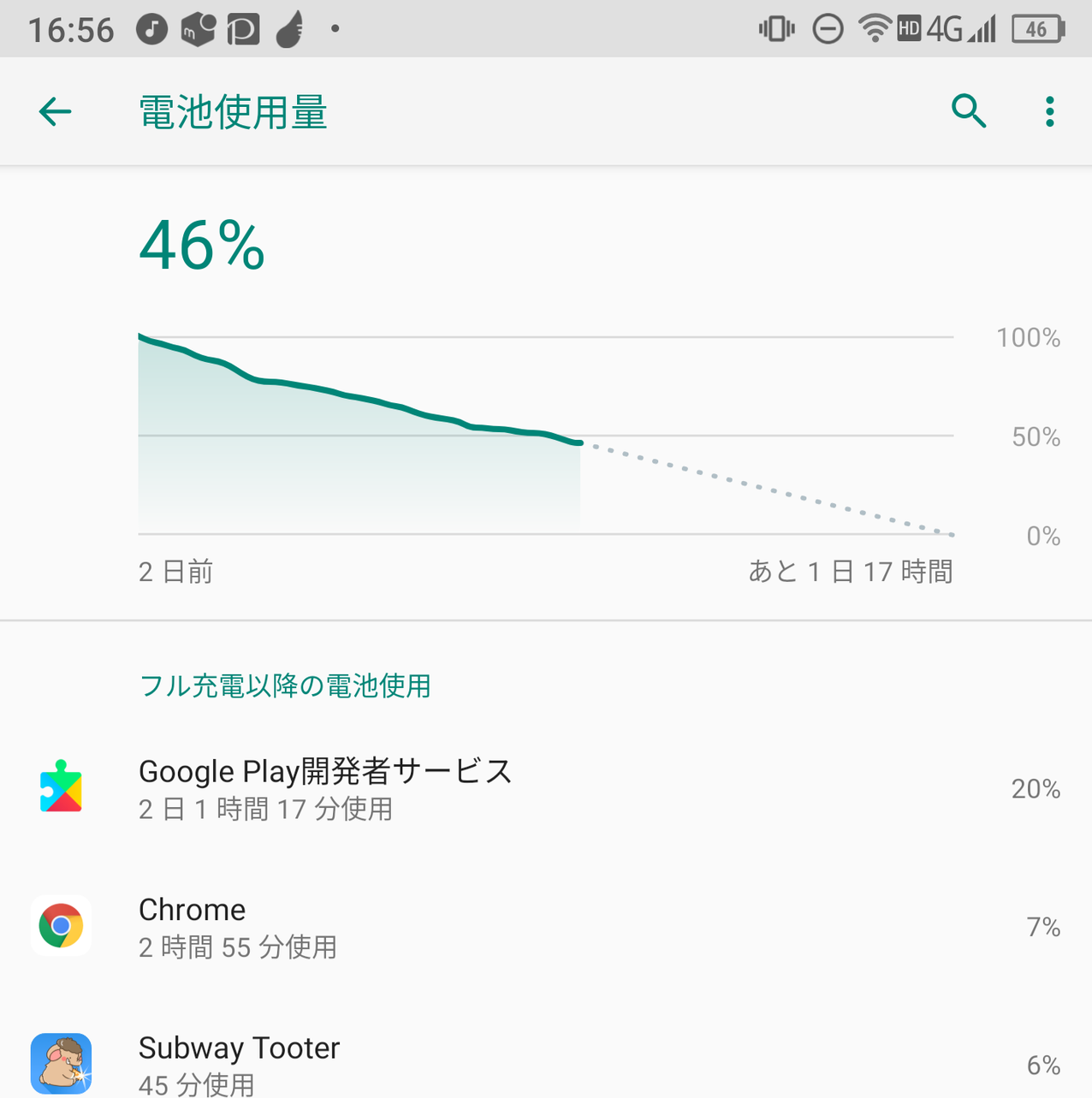Open Google Play開発者サービス battery details
Image resolution: width=1092 pixels, height=1098 pixels.
[x=546, y=788]
